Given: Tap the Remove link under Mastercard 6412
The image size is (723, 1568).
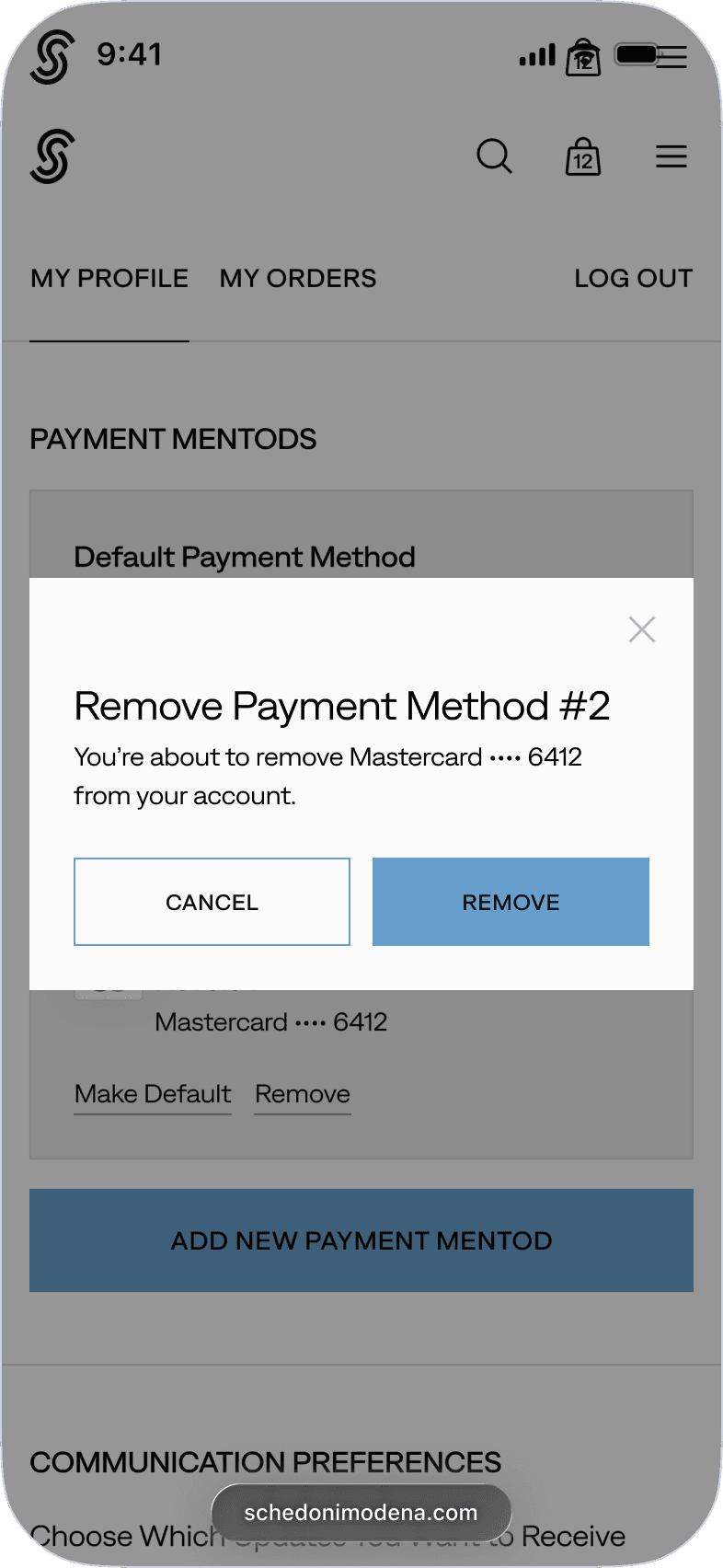Looking at the screenshot, I should click(x=303, y=1094).
